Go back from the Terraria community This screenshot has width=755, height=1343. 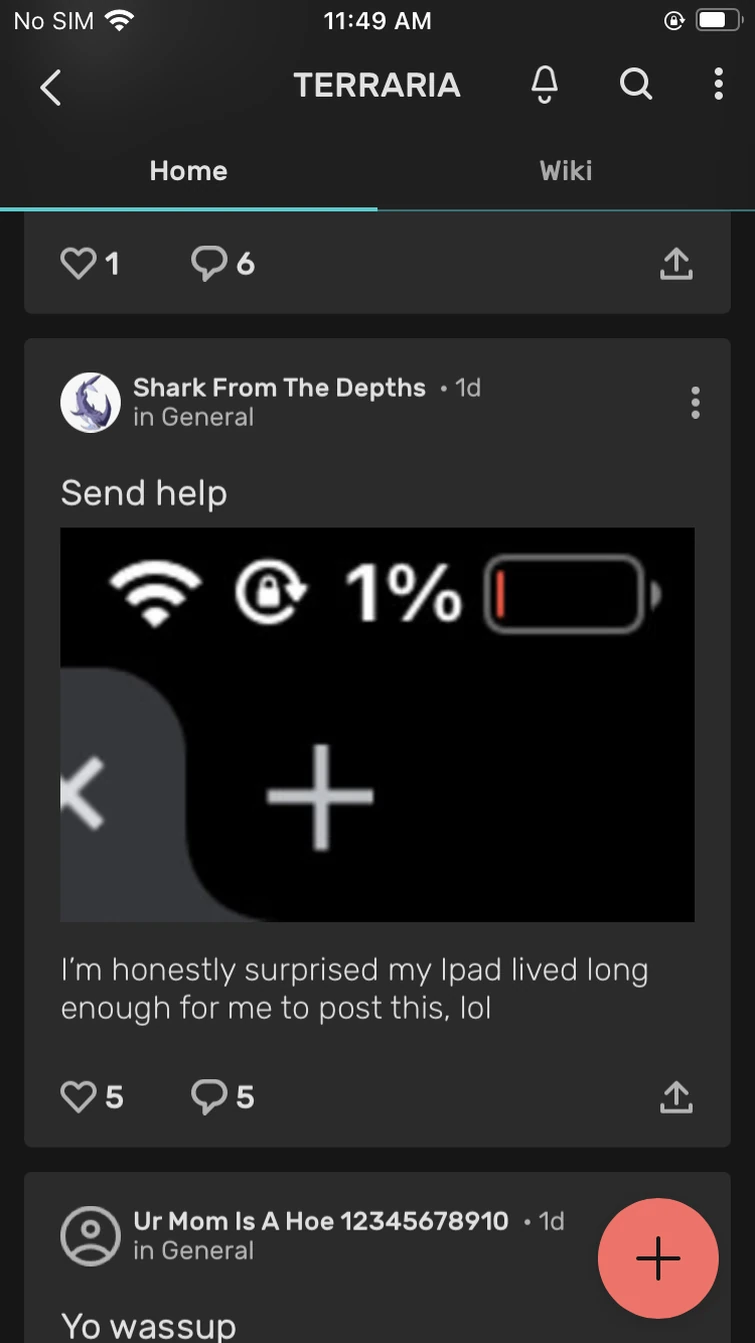[x=50, y=87]
